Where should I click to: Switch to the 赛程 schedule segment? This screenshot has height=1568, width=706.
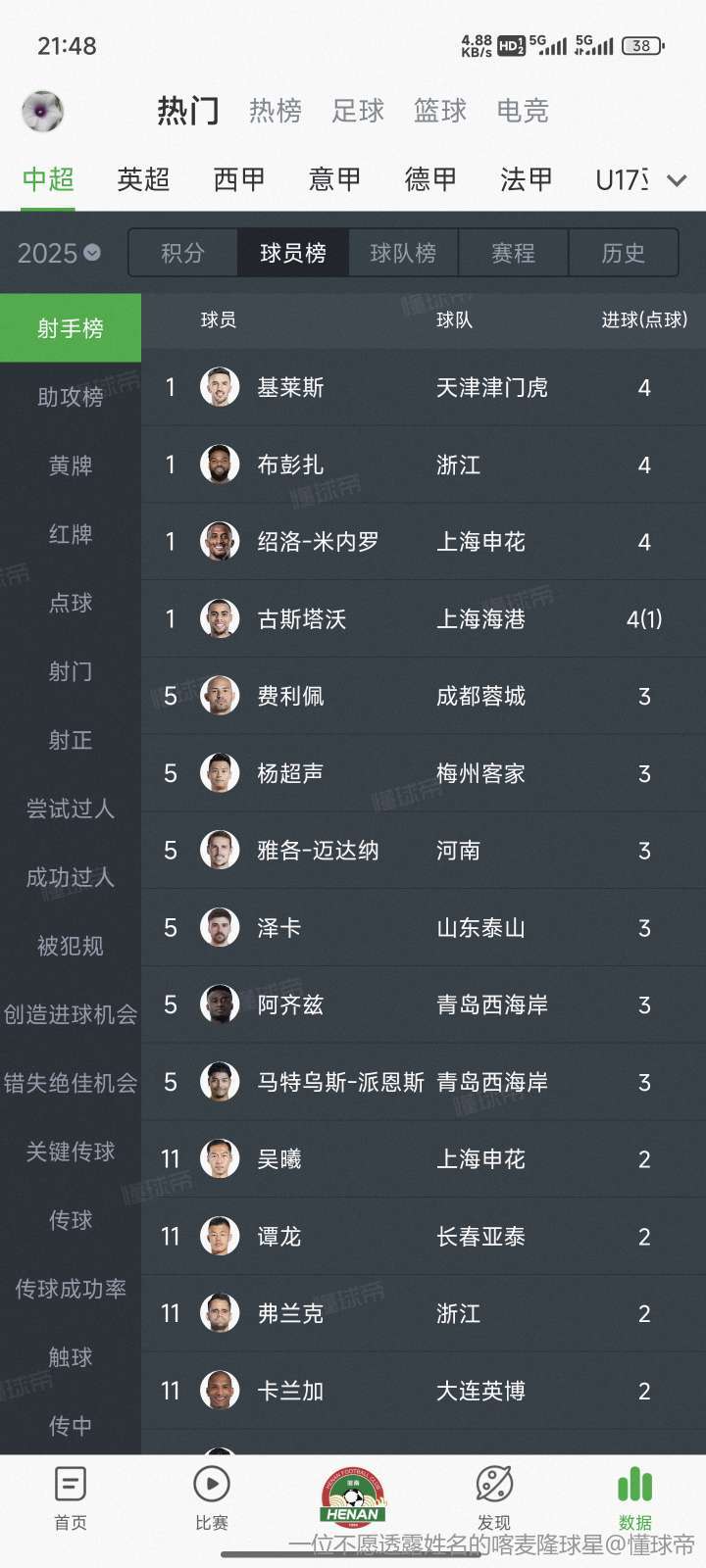pyautogui.click(x=513, y=253)
